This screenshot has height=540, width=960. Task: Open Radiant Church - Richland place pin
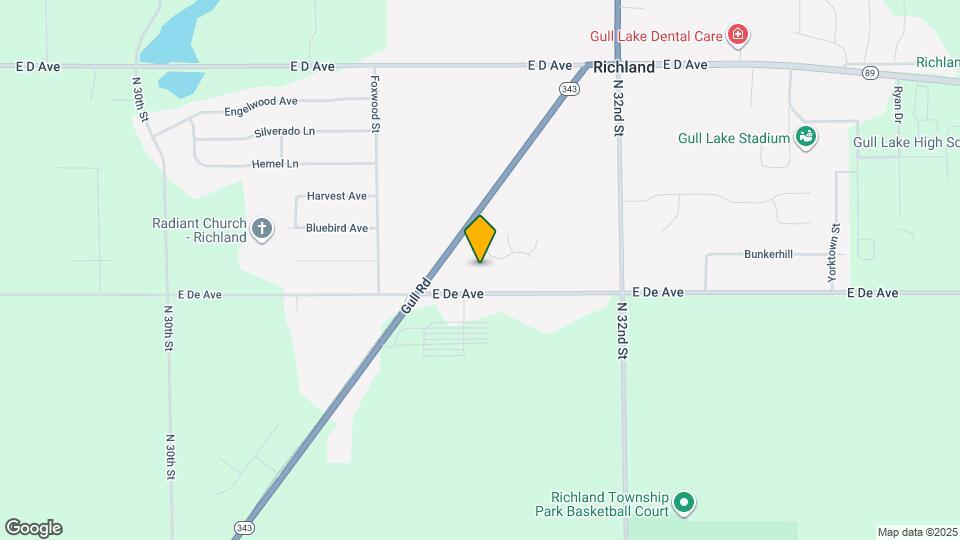pos(262,230)
